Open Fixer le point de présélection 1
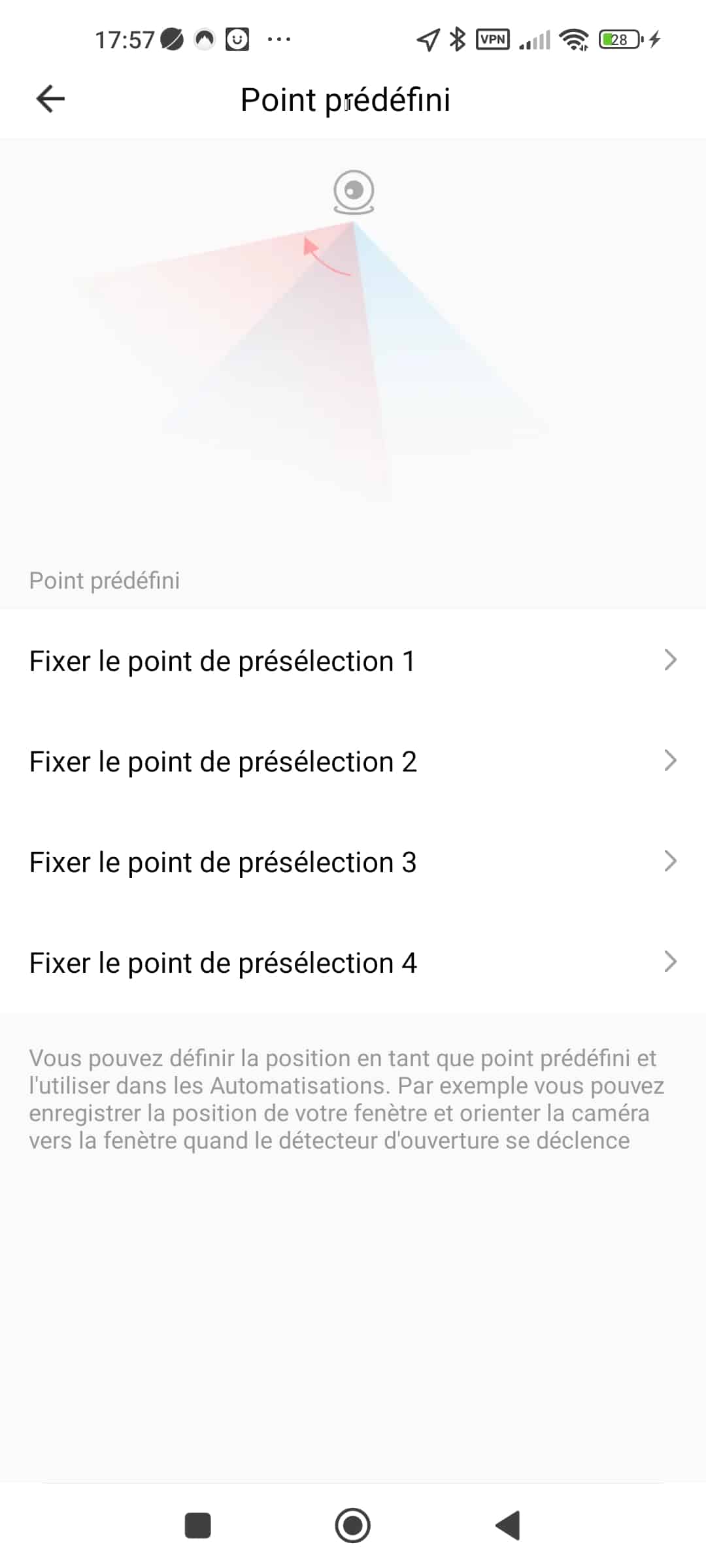Screen dimensions: 706x1568 (x=353, y=661)
